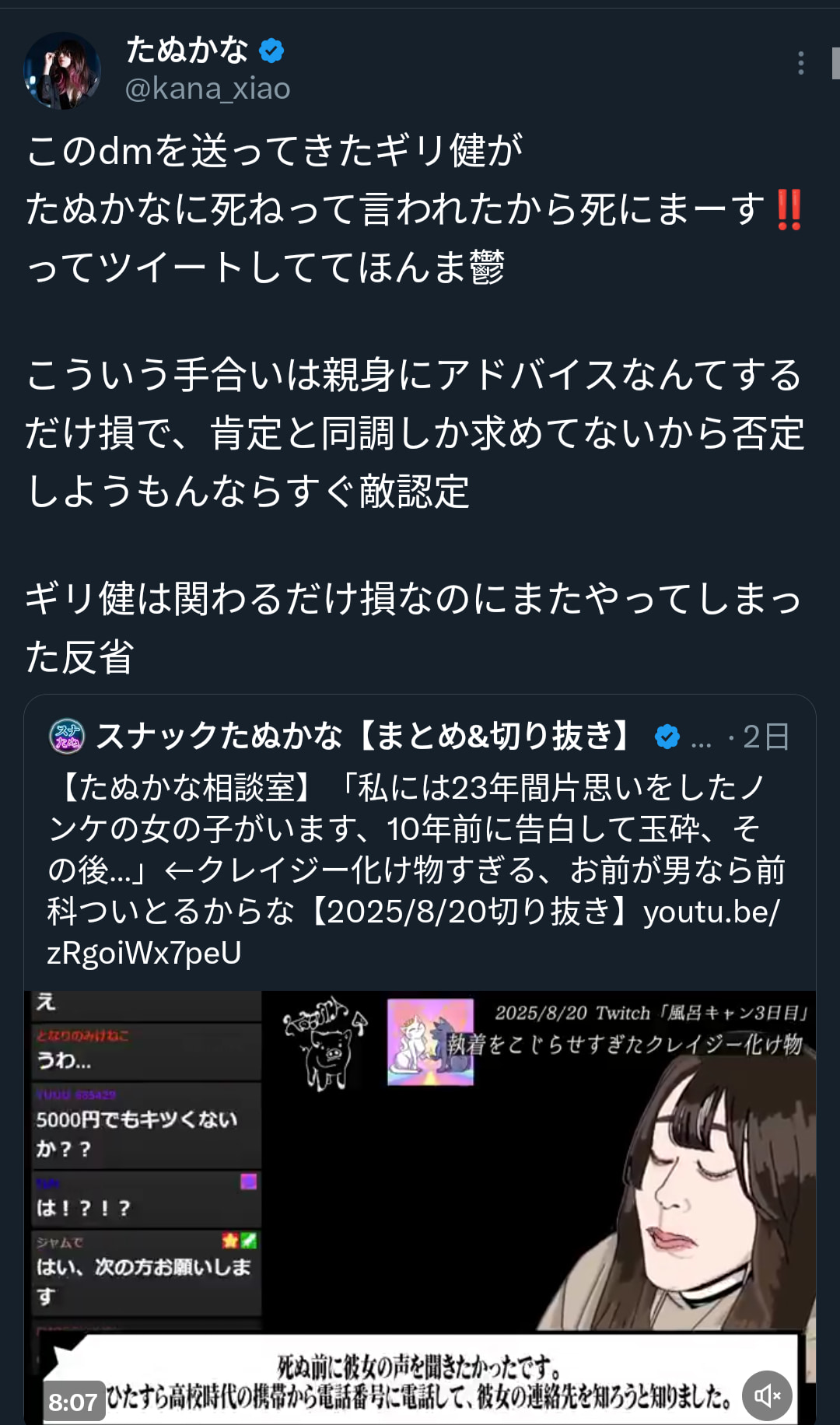The height and width of the screenshot is (1425, 840).
Task: Play the quoted tweet's video clip
Action: (420, 1207)
